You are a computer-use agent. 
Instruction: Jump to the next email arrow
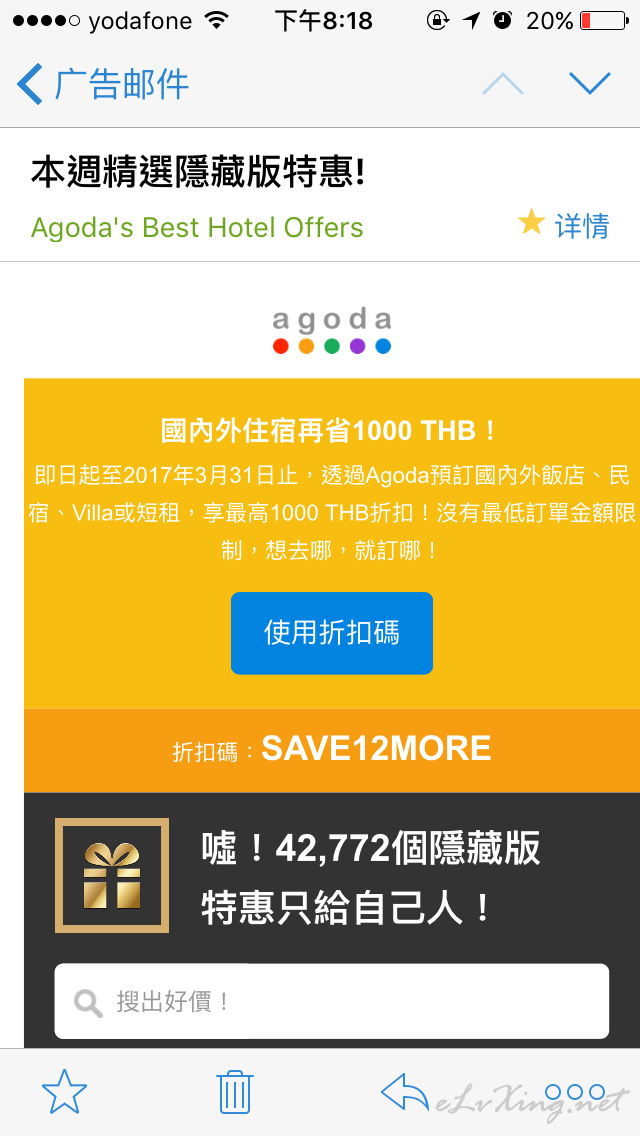pyautogui.click(x=590, y=84)
